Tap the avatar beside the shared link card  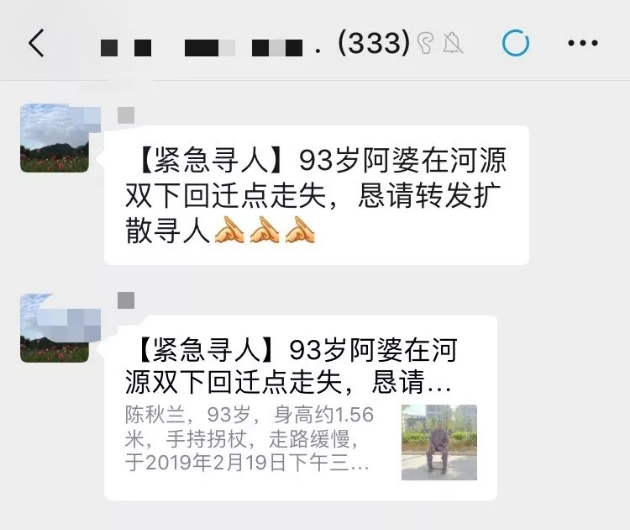[x=54, y=327]
